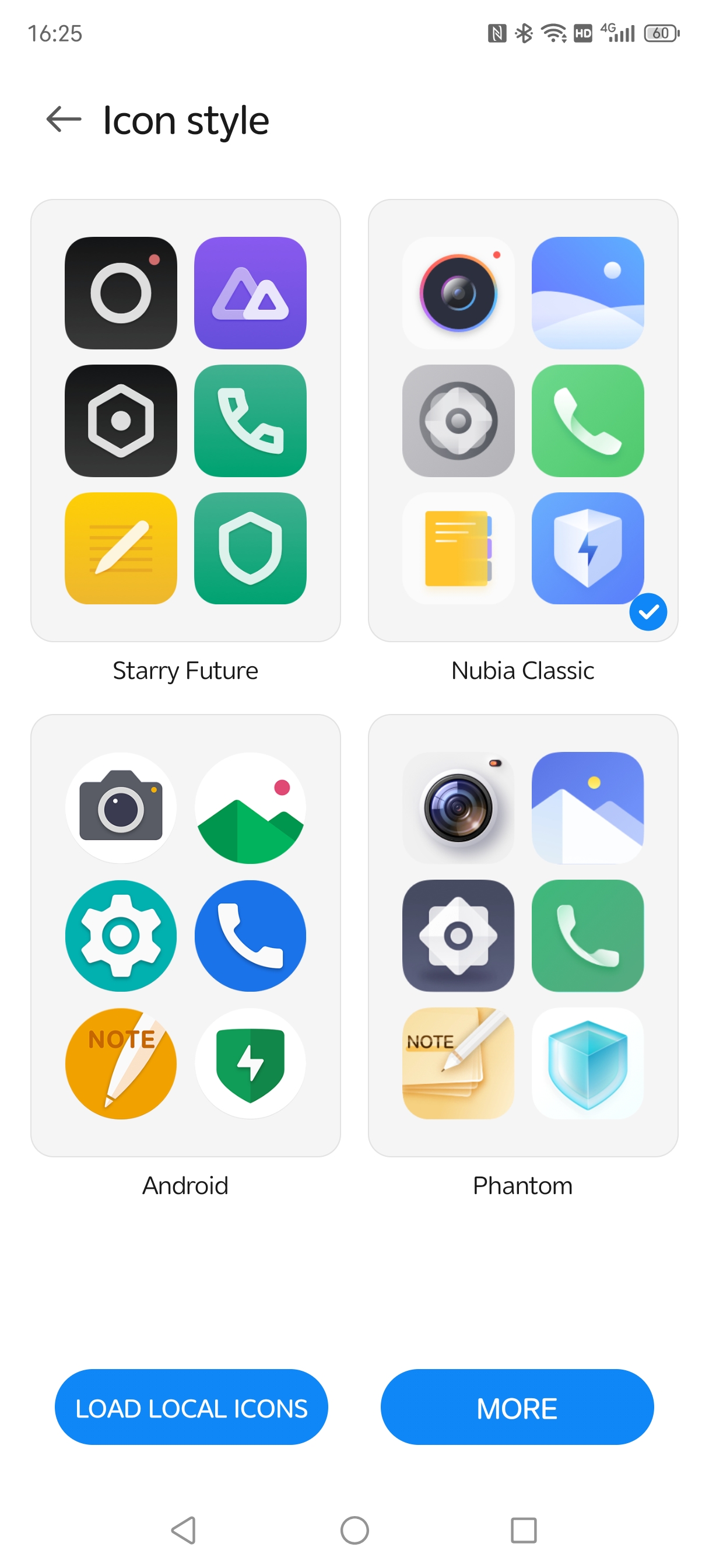Pick the Phantom icon style
This screenshot has width=709, height=1568.
[x=522, y=935]
